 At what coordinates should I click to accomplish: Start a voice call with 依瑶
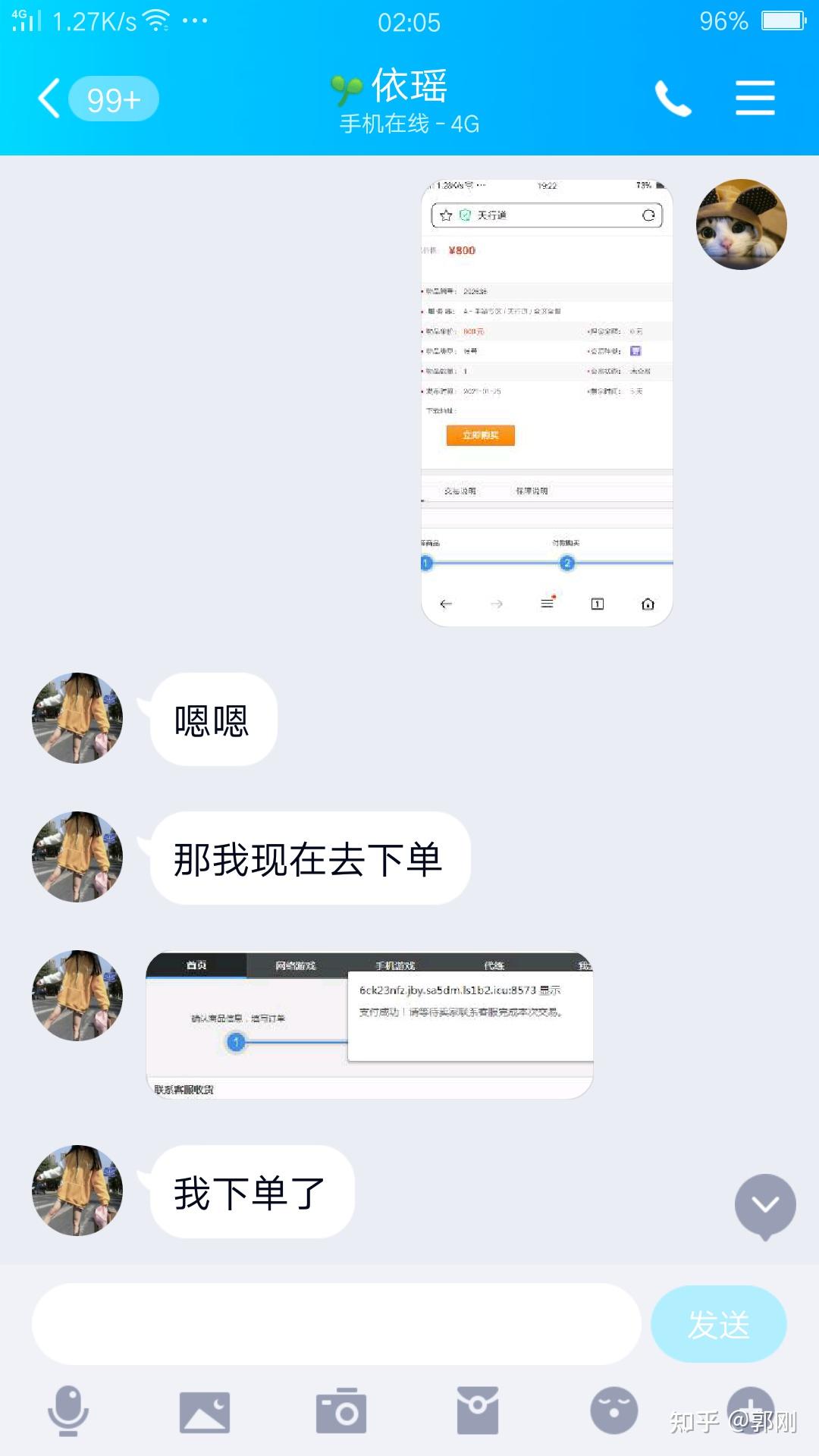coord(673,99)
